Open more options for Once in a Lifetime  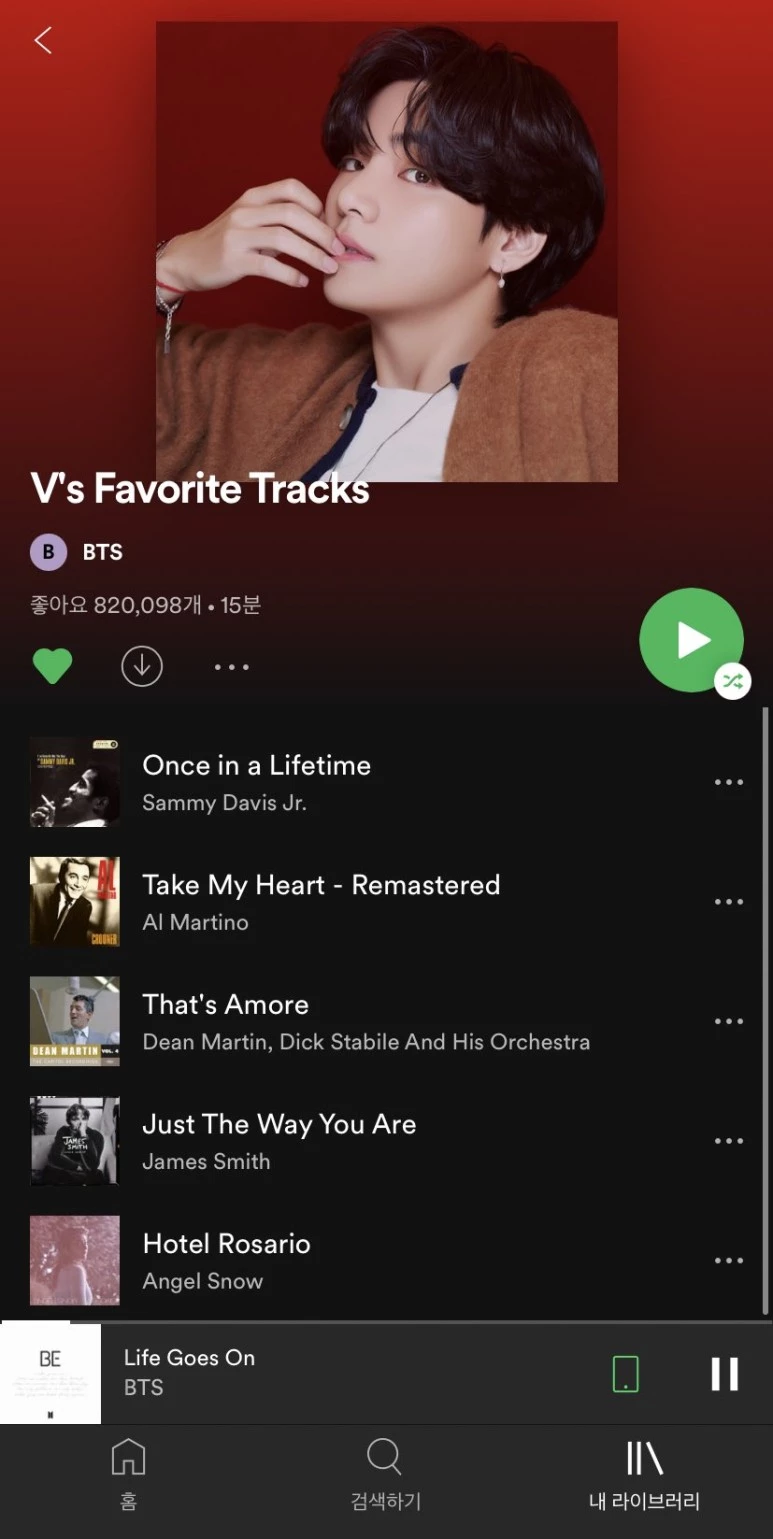[728, 782]
